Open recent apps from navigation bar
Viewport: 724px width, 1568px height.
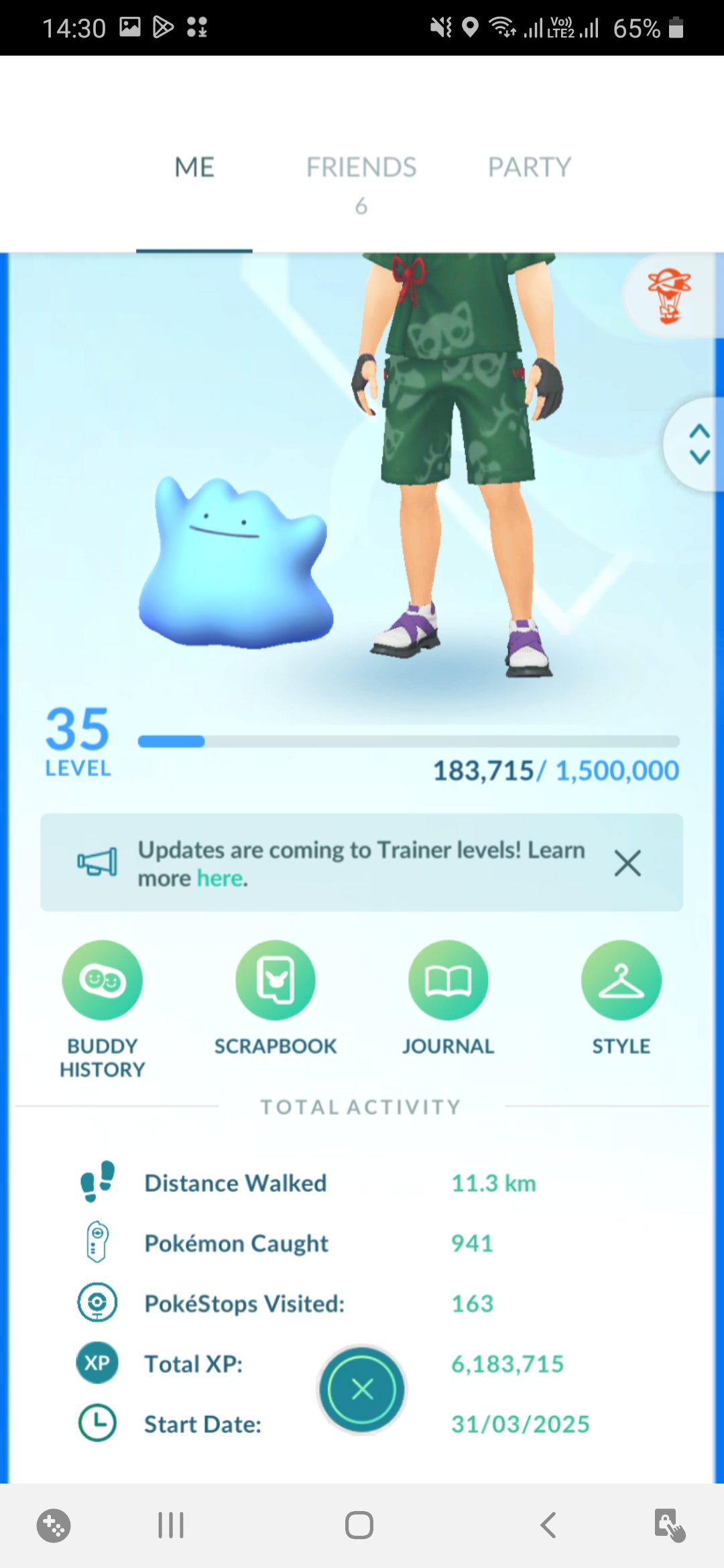point(171,1525)
